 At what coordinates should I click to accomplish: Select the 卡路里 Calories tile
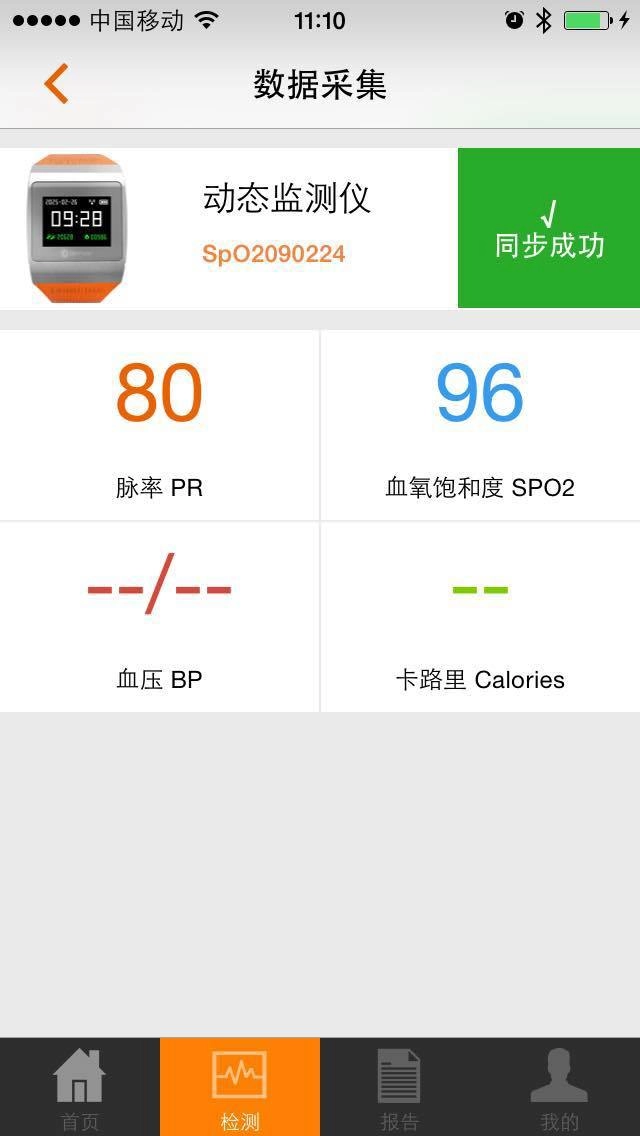pyautogui.click(x=480, y=617)
